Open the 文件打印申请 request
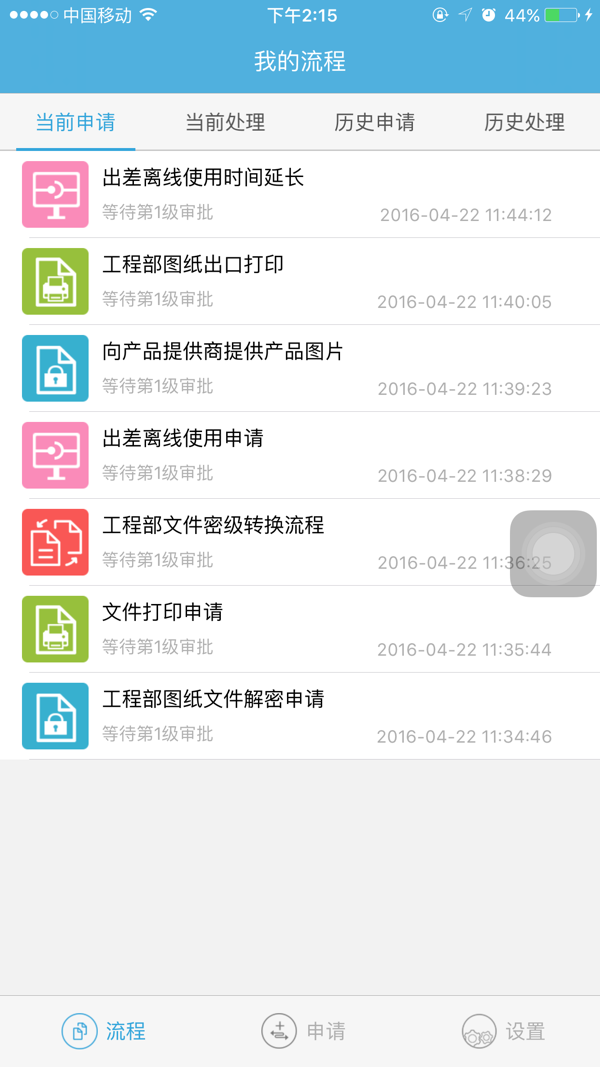 click(300, 630)
